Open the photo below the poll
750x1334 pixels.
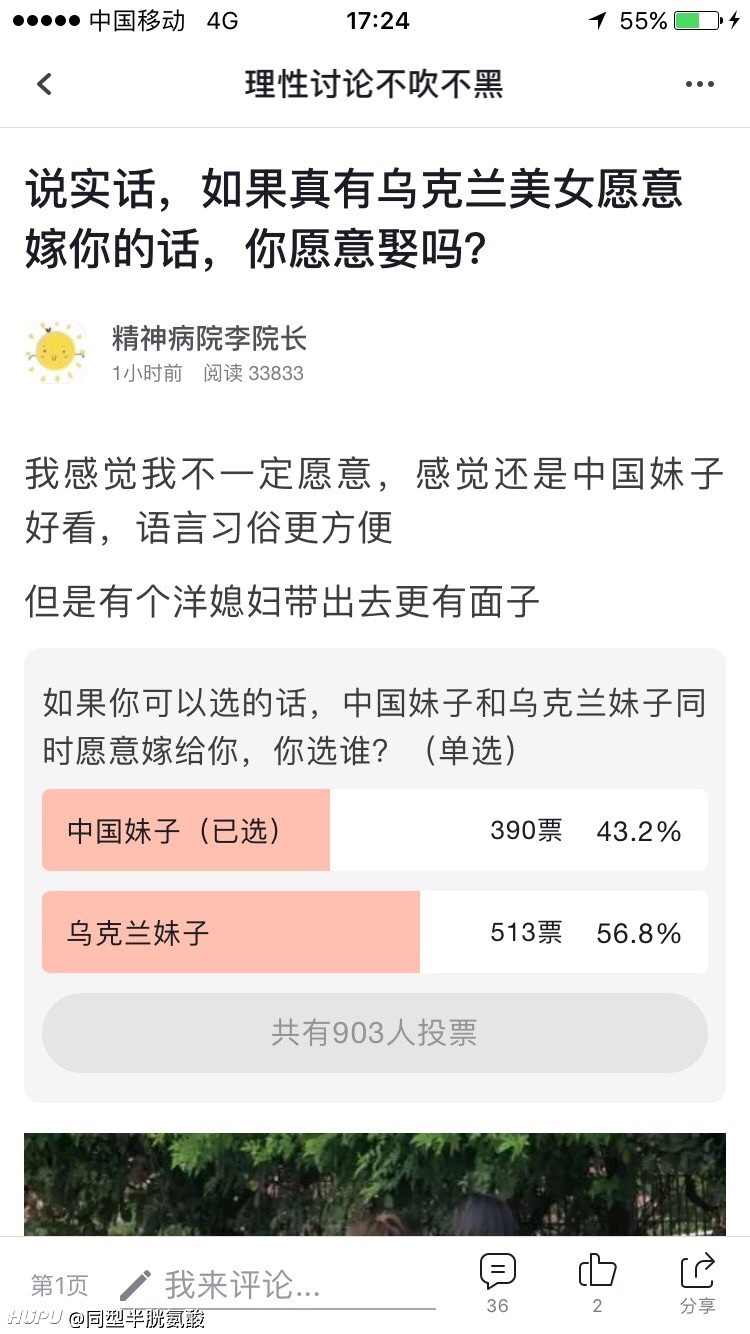coord(375,1184)
